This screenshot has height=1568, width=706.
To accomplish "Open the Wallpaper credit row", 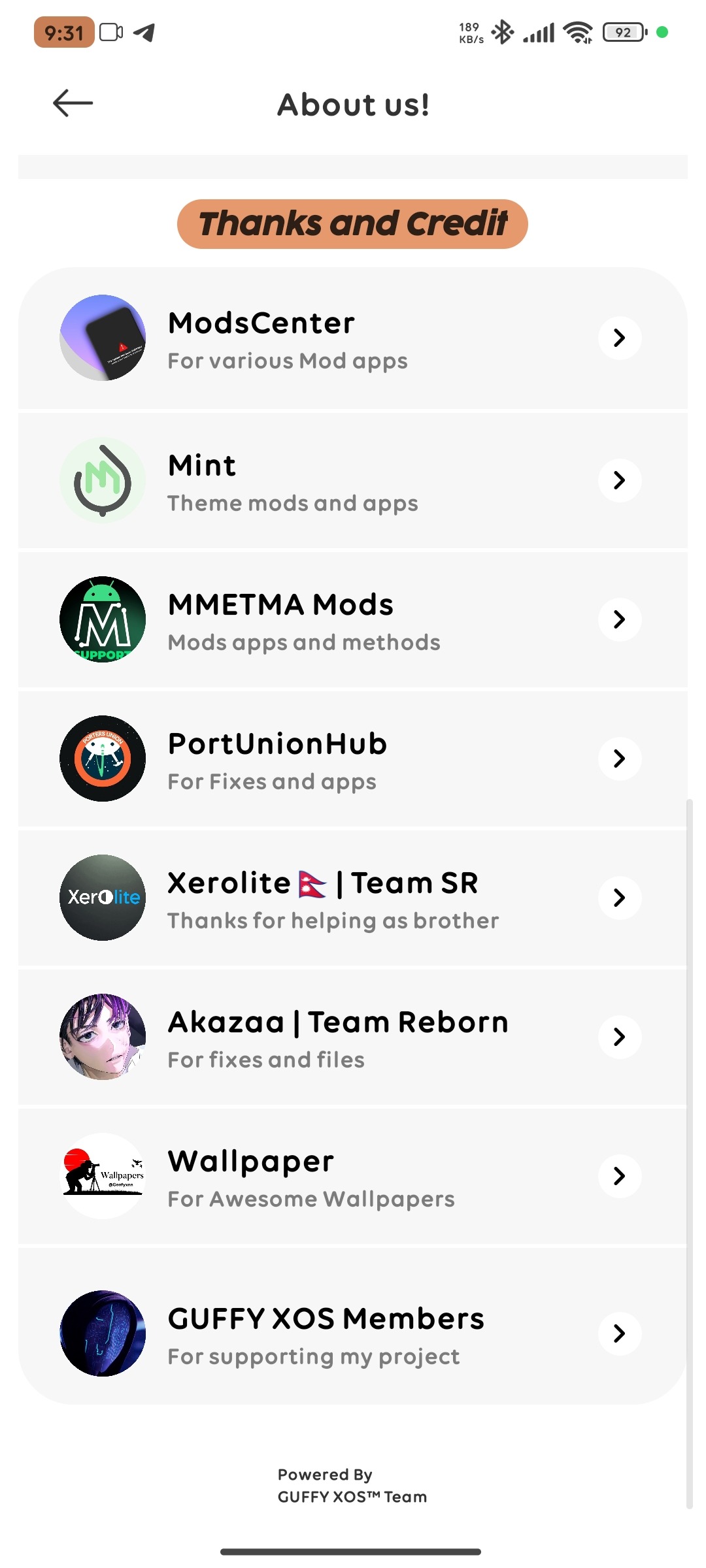I will 353,1177.
